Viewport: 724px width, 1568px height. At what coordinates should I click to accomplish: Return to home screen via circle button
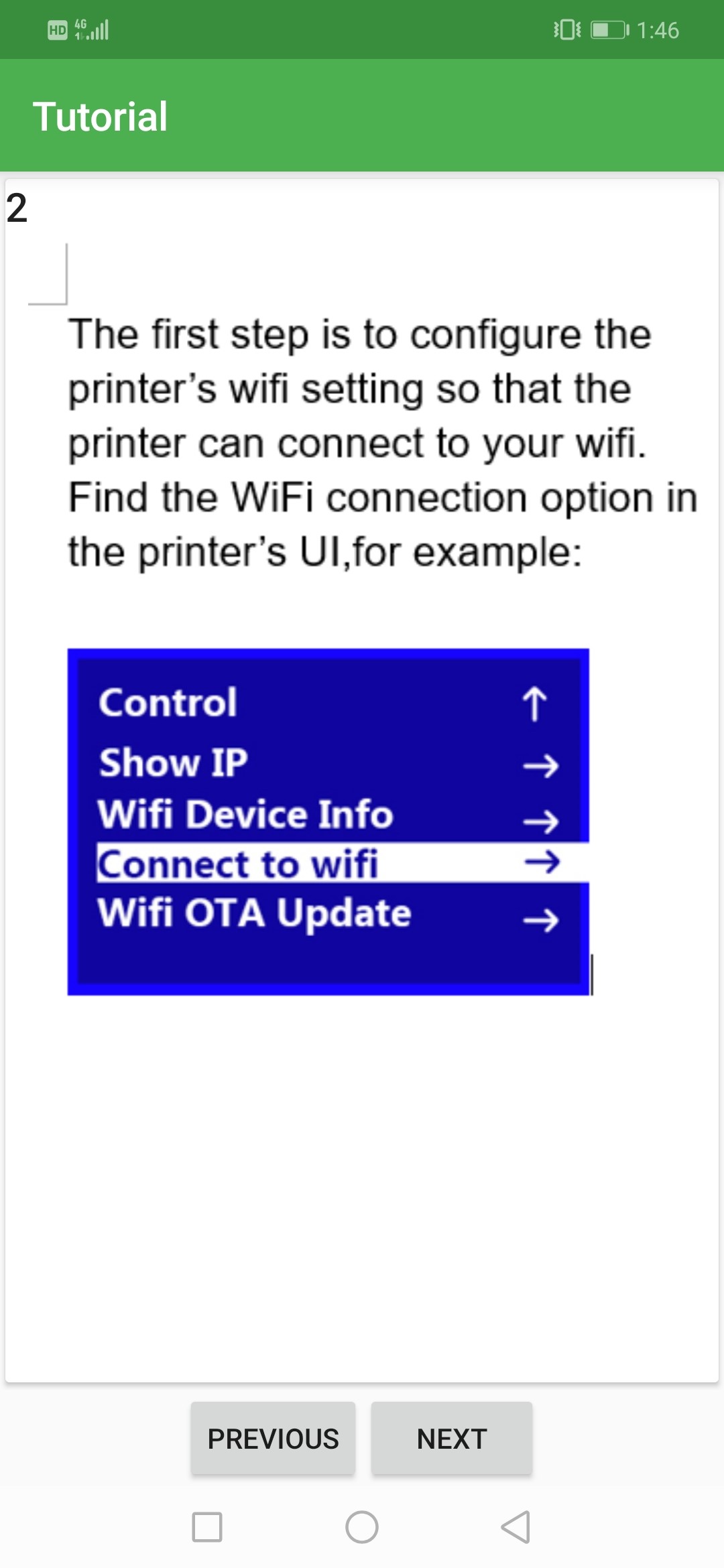click(x=362, y=1527)
